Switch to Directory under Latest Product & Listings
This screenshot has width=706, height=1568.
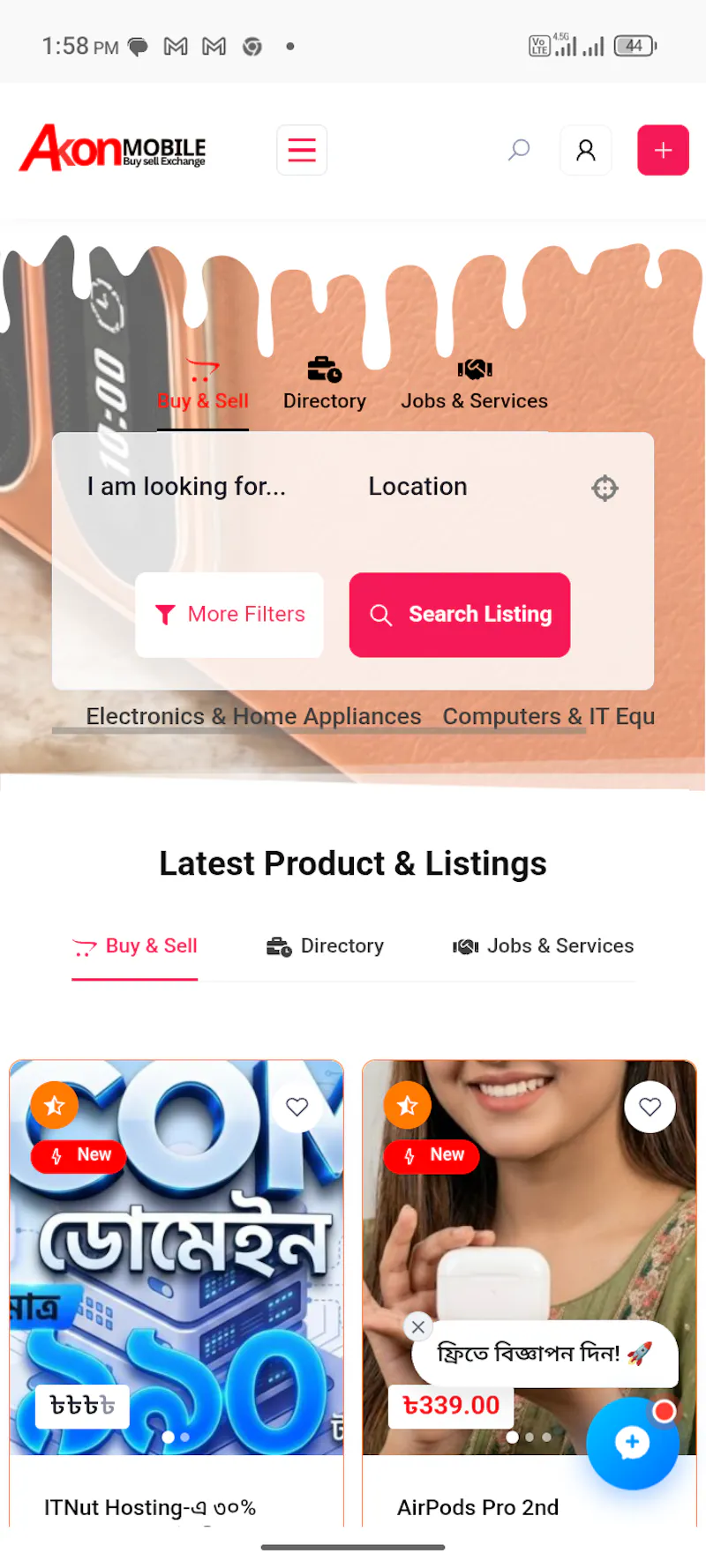(x=325, y=946)
